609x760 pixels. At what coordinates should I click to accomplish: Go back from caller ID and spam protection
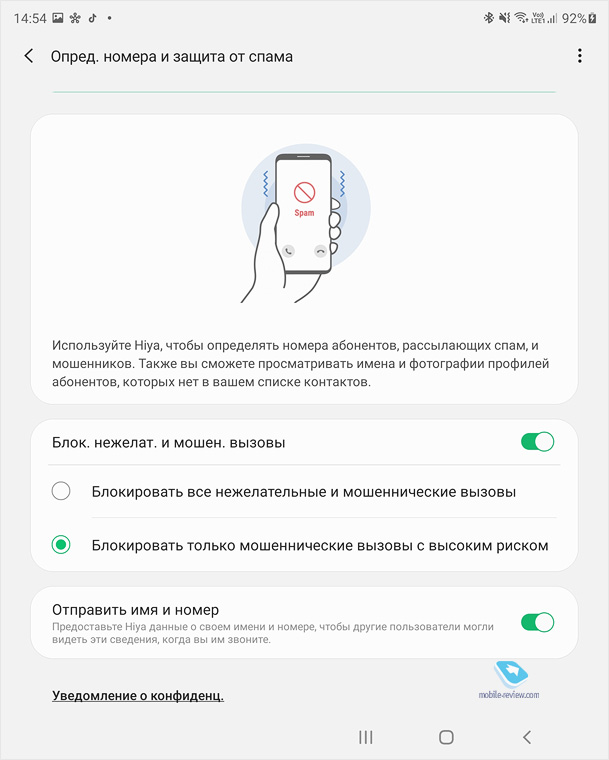[x=29, y=57]
